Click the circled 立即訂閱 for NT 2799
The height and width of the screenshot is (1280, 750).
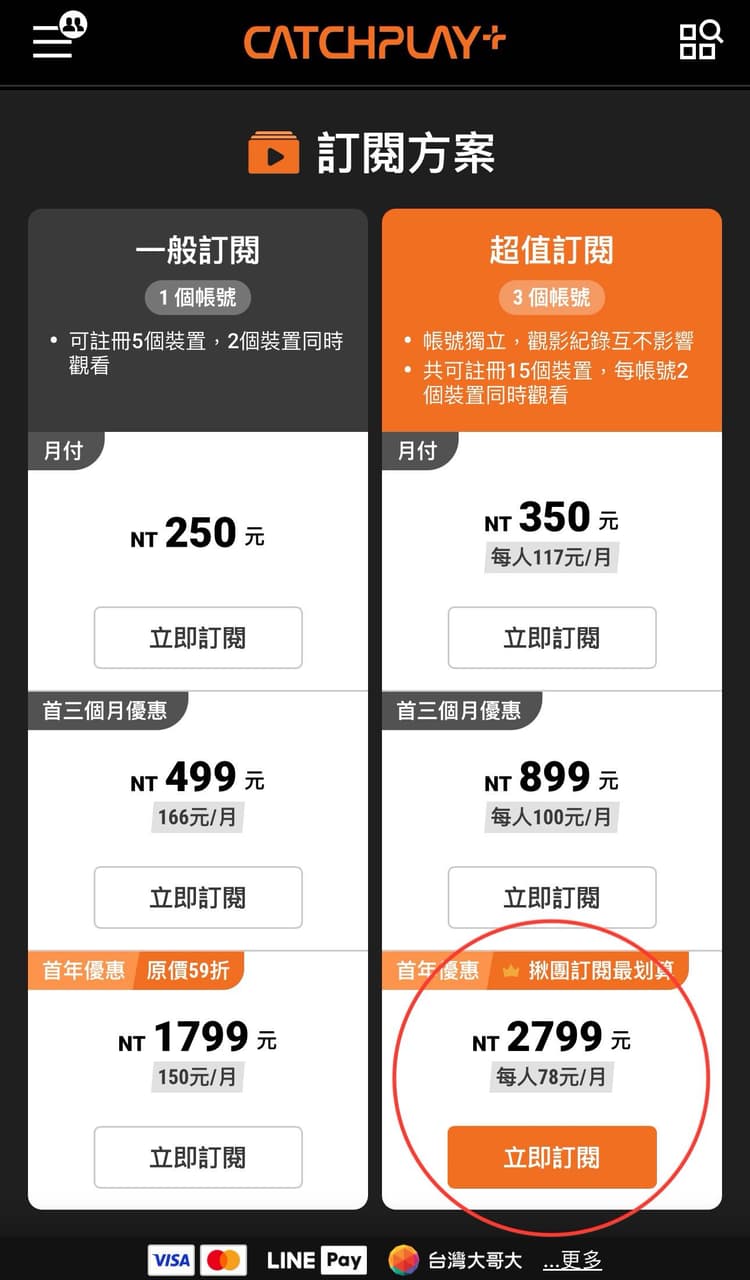click(x=552, y=1157)
